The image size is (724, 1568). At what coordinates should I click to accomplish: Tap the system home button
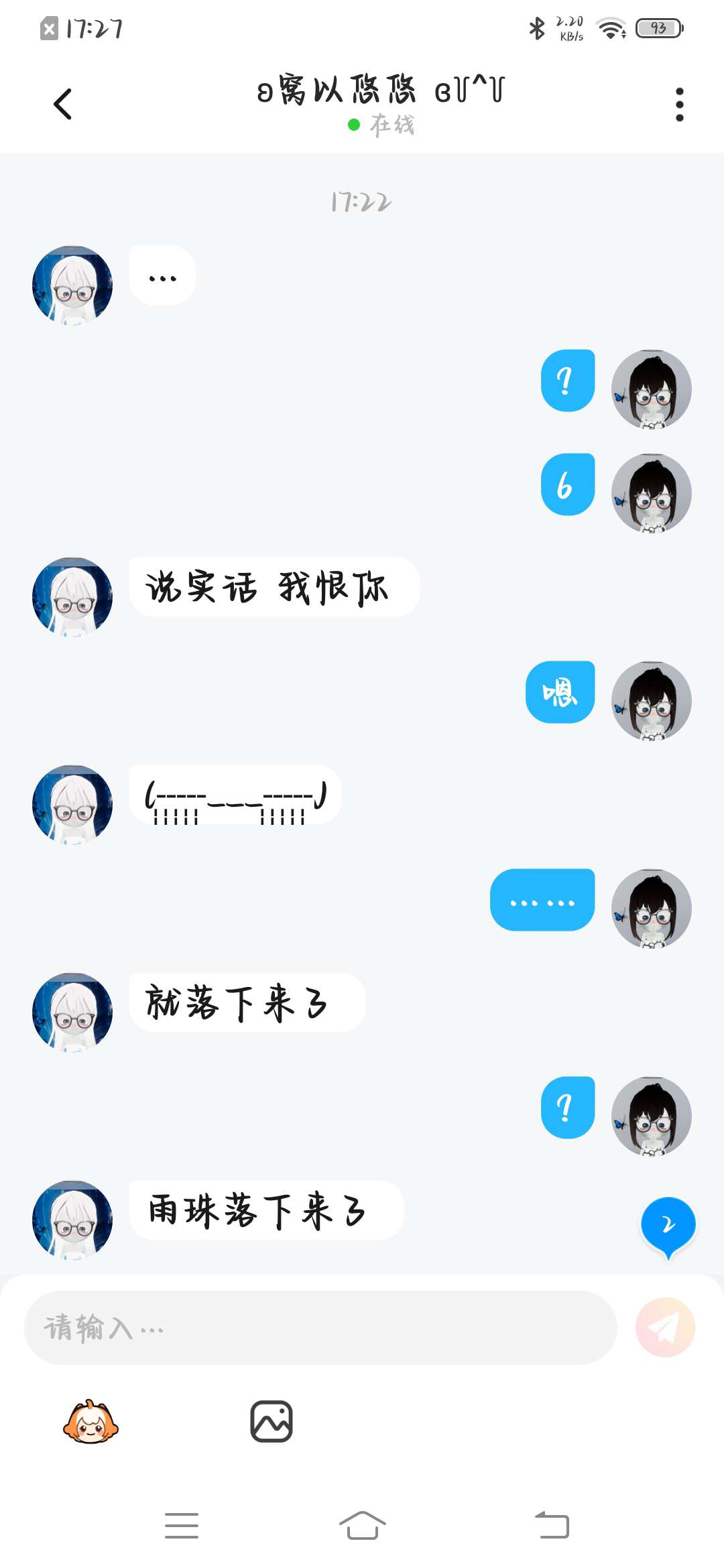[362, 1525]
